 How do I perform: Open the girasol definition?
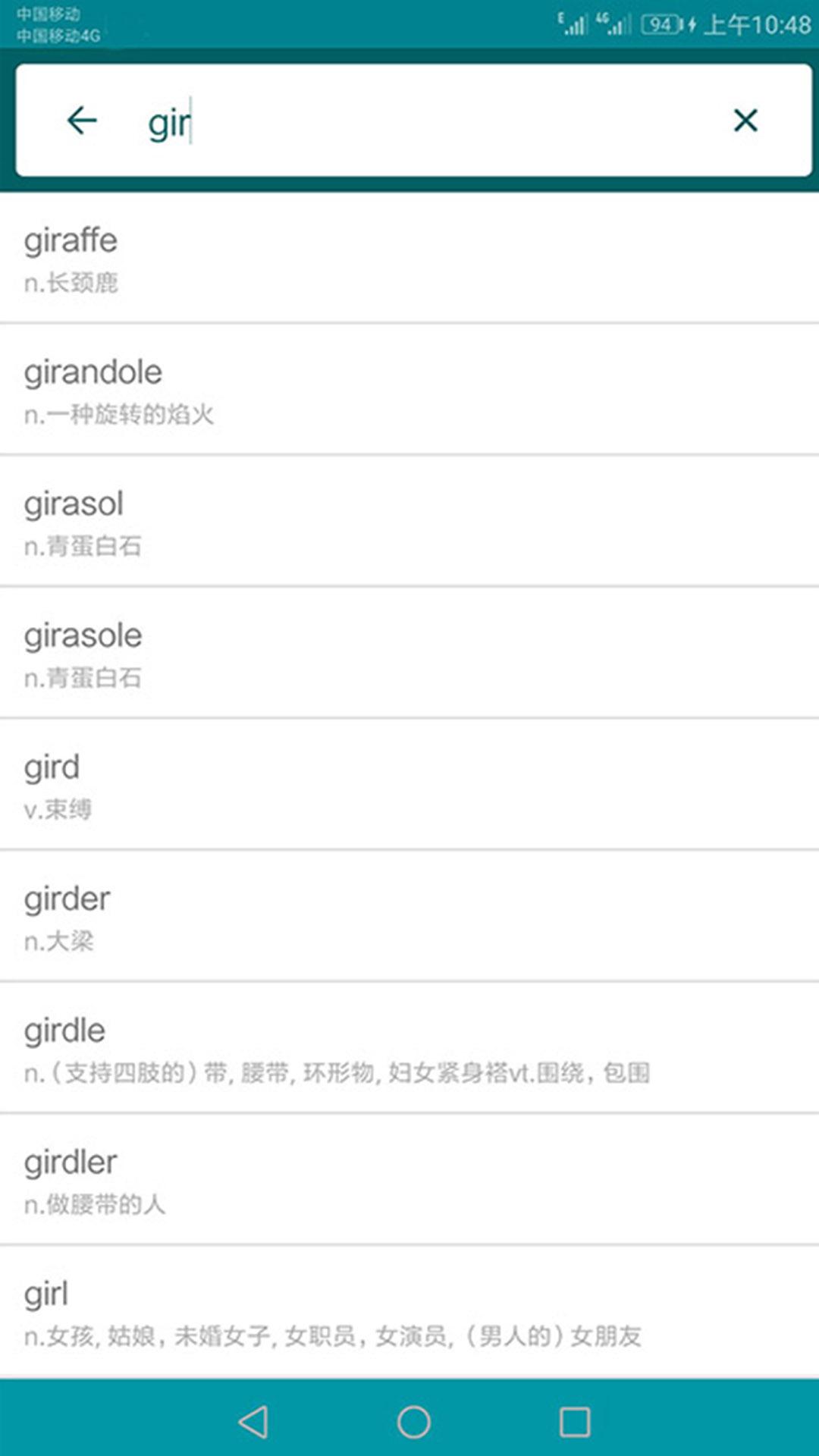[x=409, y=522]
